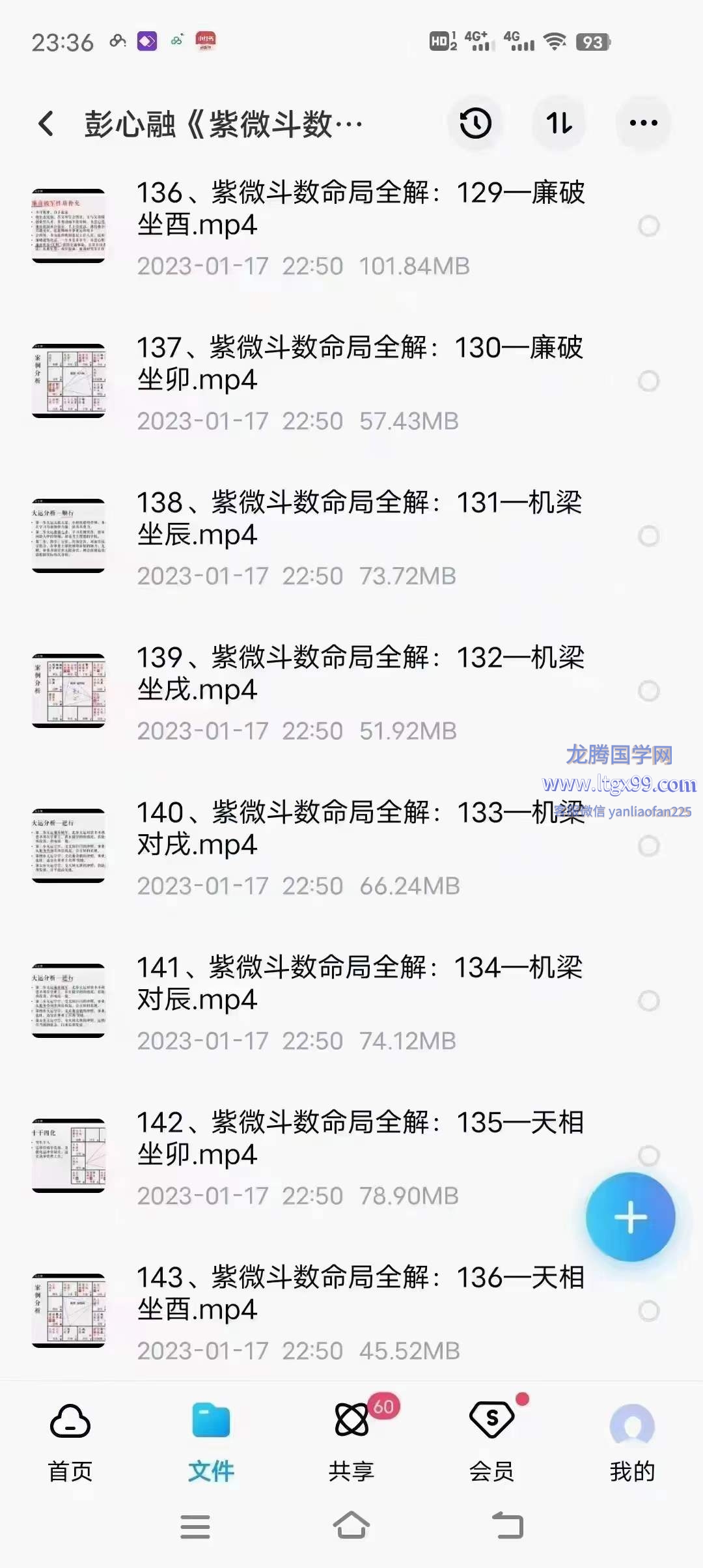Open video 140、133—机梁对戌.mp4
The height and width of the screenshot is (1568, 703).
360,828
